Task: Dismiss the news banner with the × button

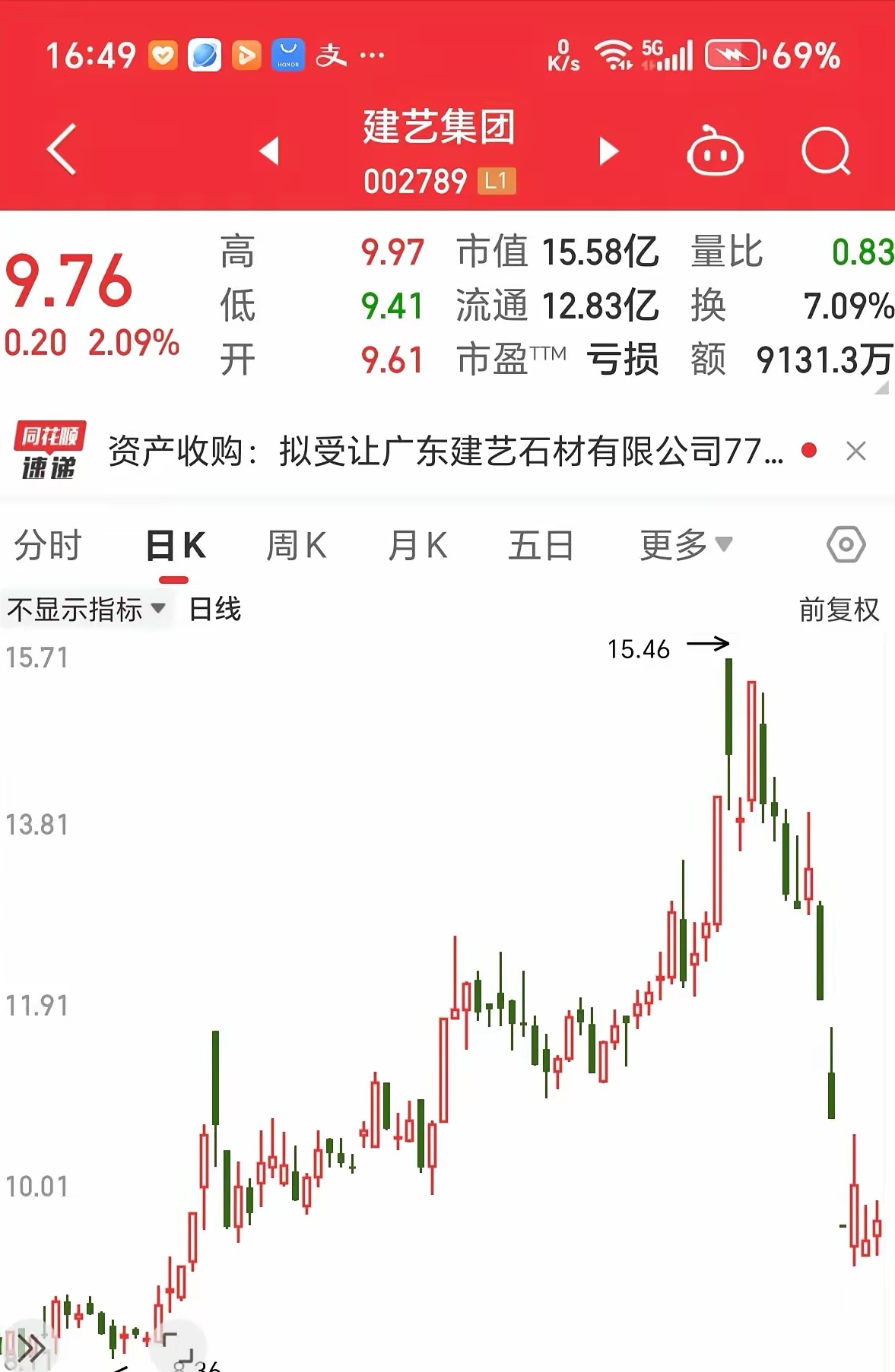Action: coord(856,450)
